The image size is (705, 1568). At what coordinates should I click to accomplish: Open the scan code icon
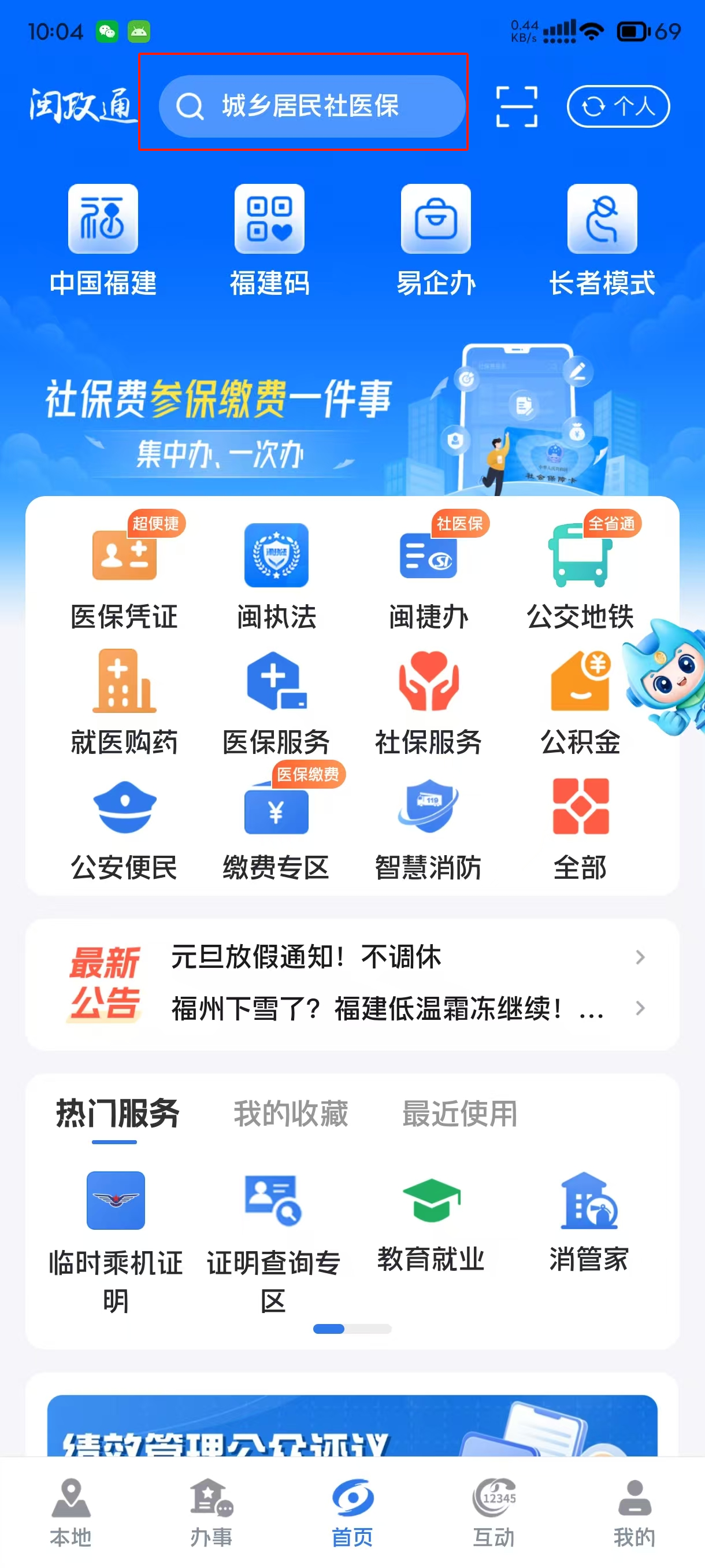(517, 106)
